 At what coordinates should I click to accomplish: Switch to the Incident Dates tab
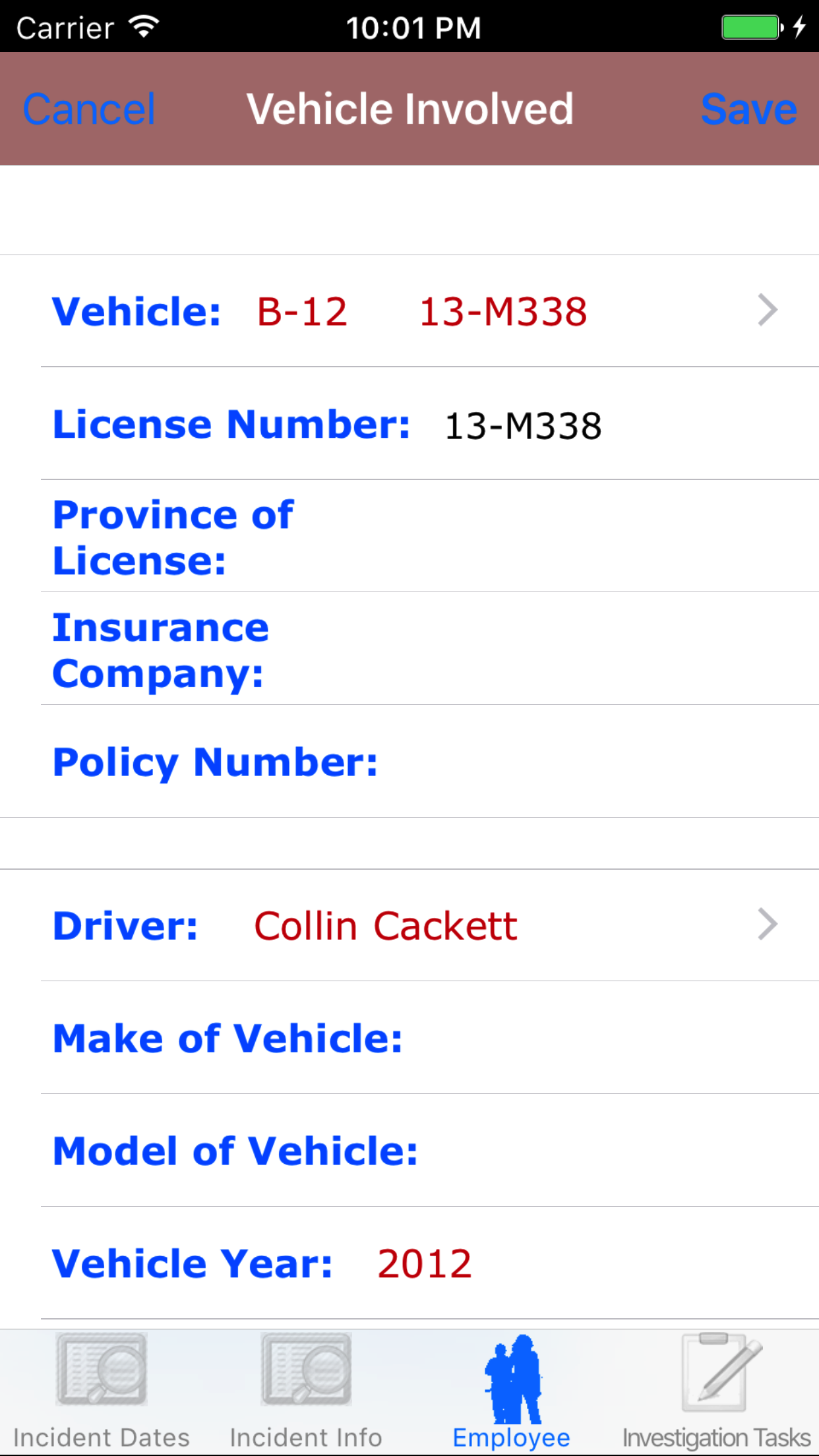coord(102,1393)
